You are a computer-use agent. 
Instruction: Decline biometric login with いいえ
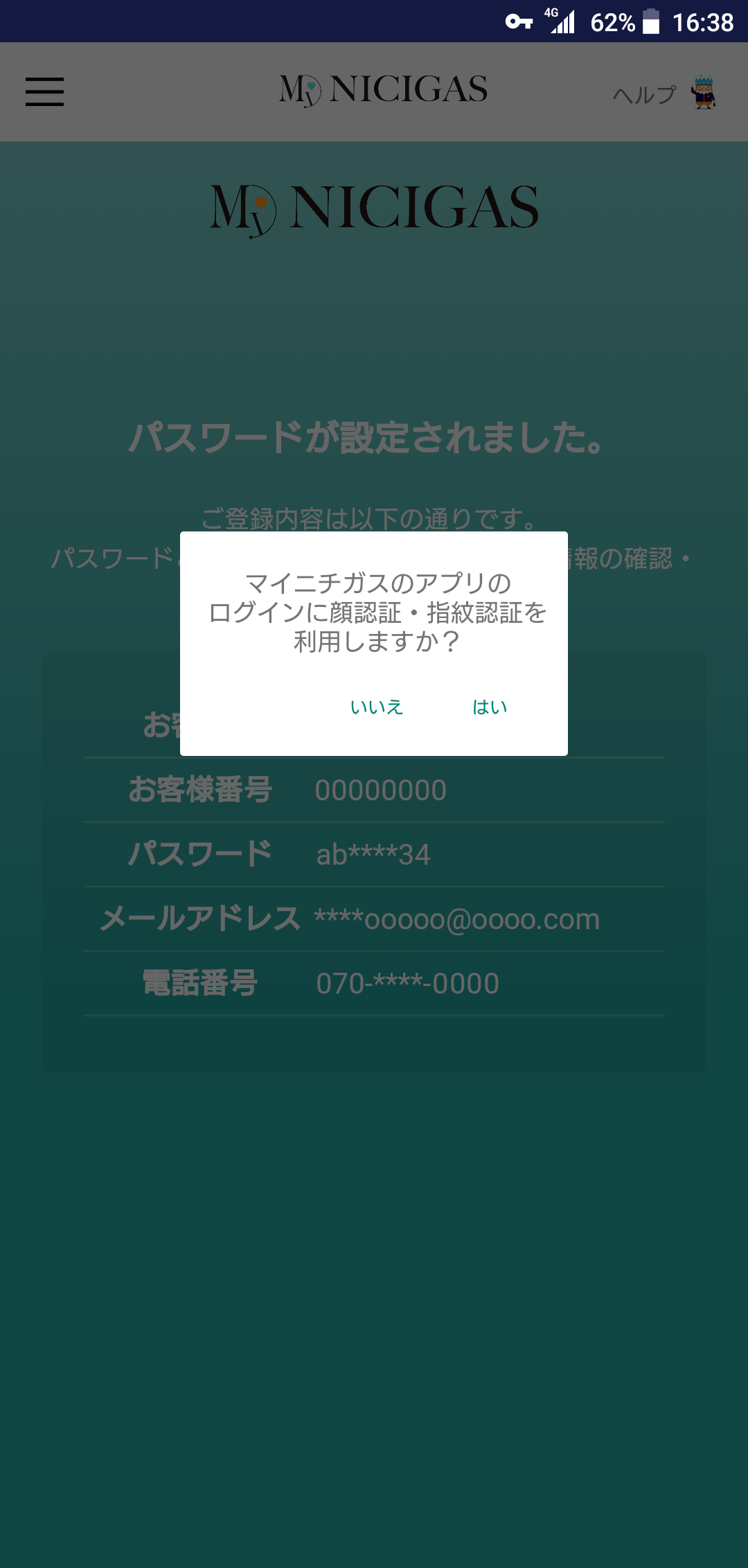[376, 707]
